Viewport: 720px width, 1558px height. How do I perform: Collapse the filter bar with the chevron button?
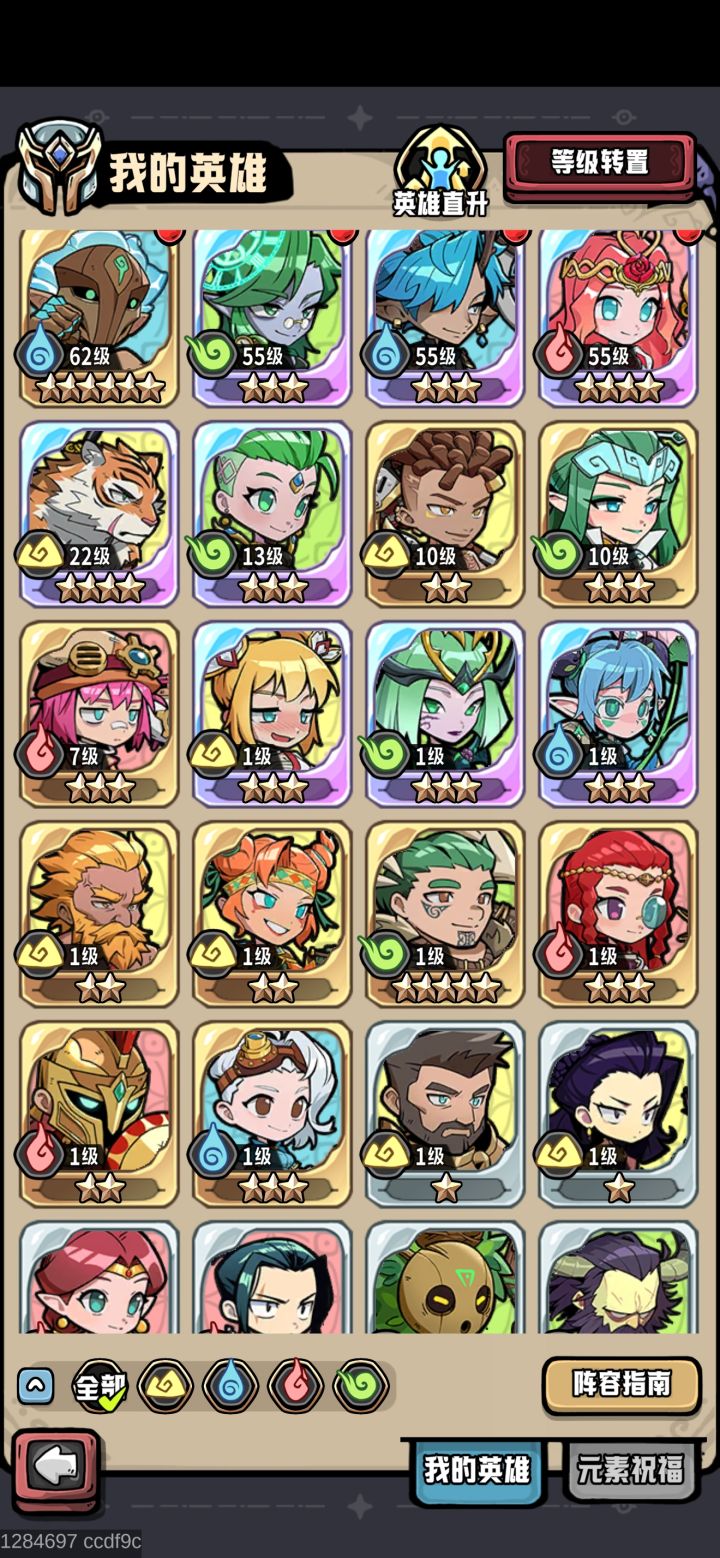tap(35, 1387)
